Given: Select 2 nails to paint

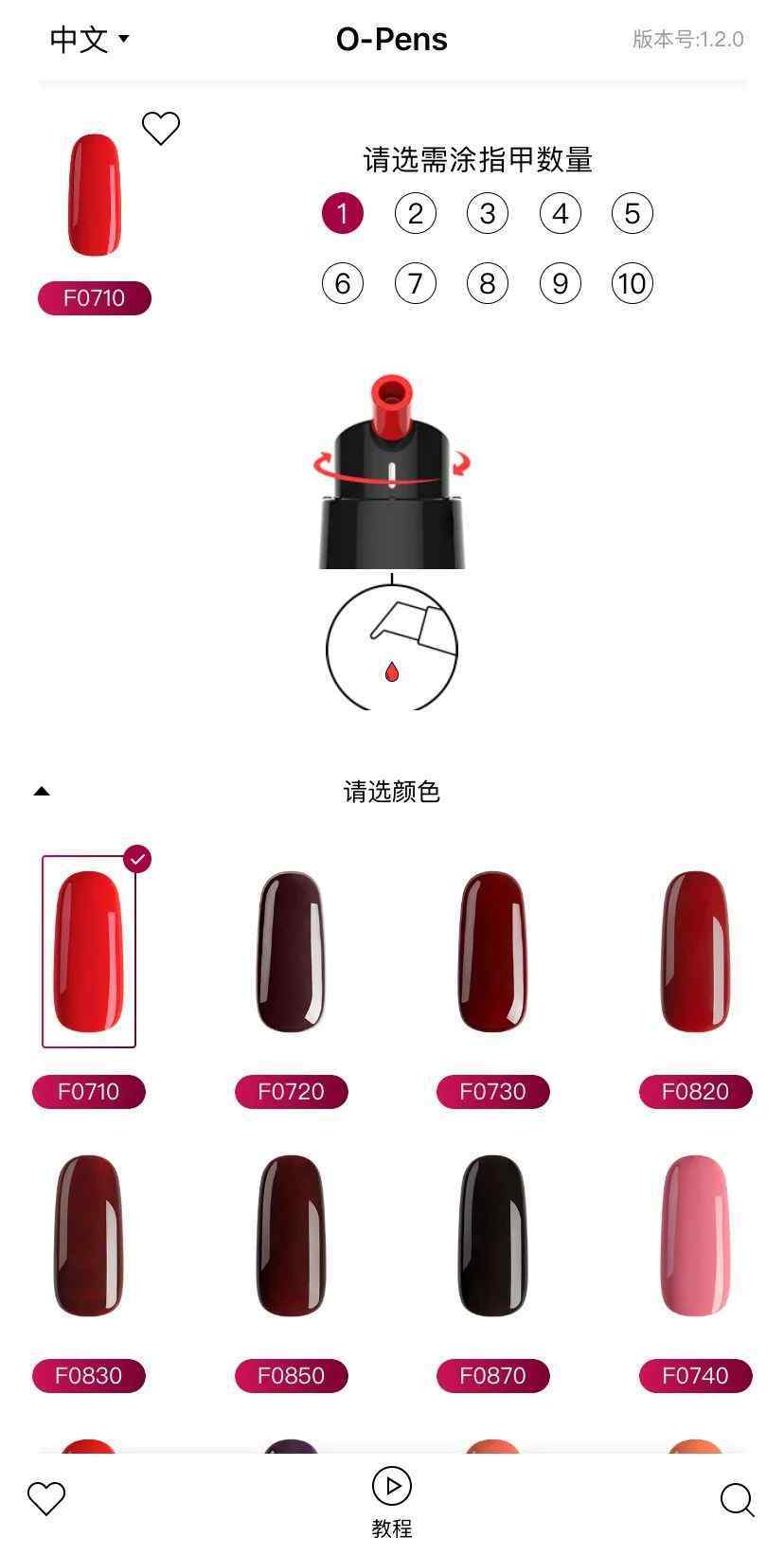Looking at the screenshot, I should (x=415, y=213).
